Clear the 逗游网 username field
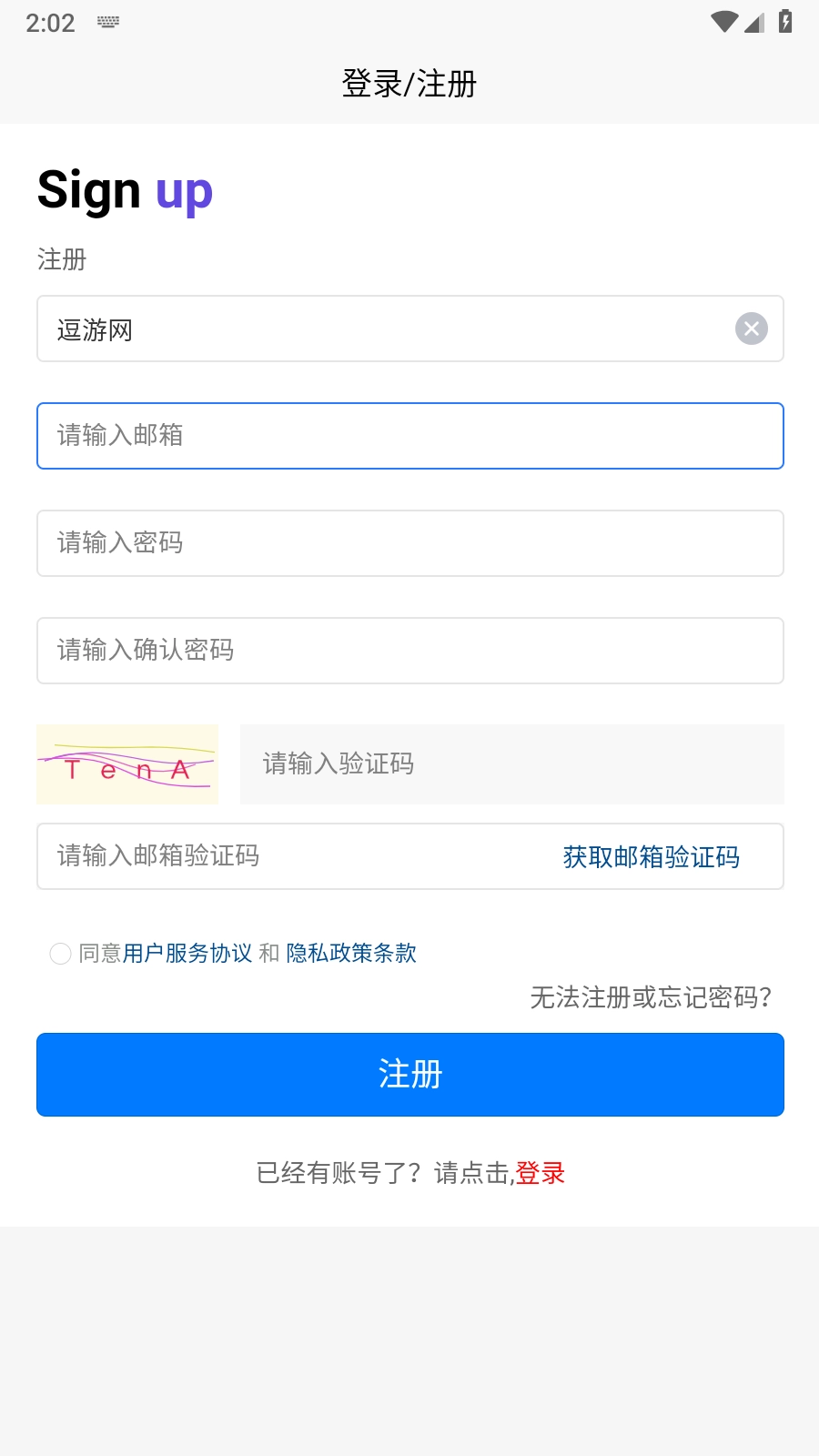This screenshot has width=819, height=1456. pyautogui.click(x=751, y=329)
